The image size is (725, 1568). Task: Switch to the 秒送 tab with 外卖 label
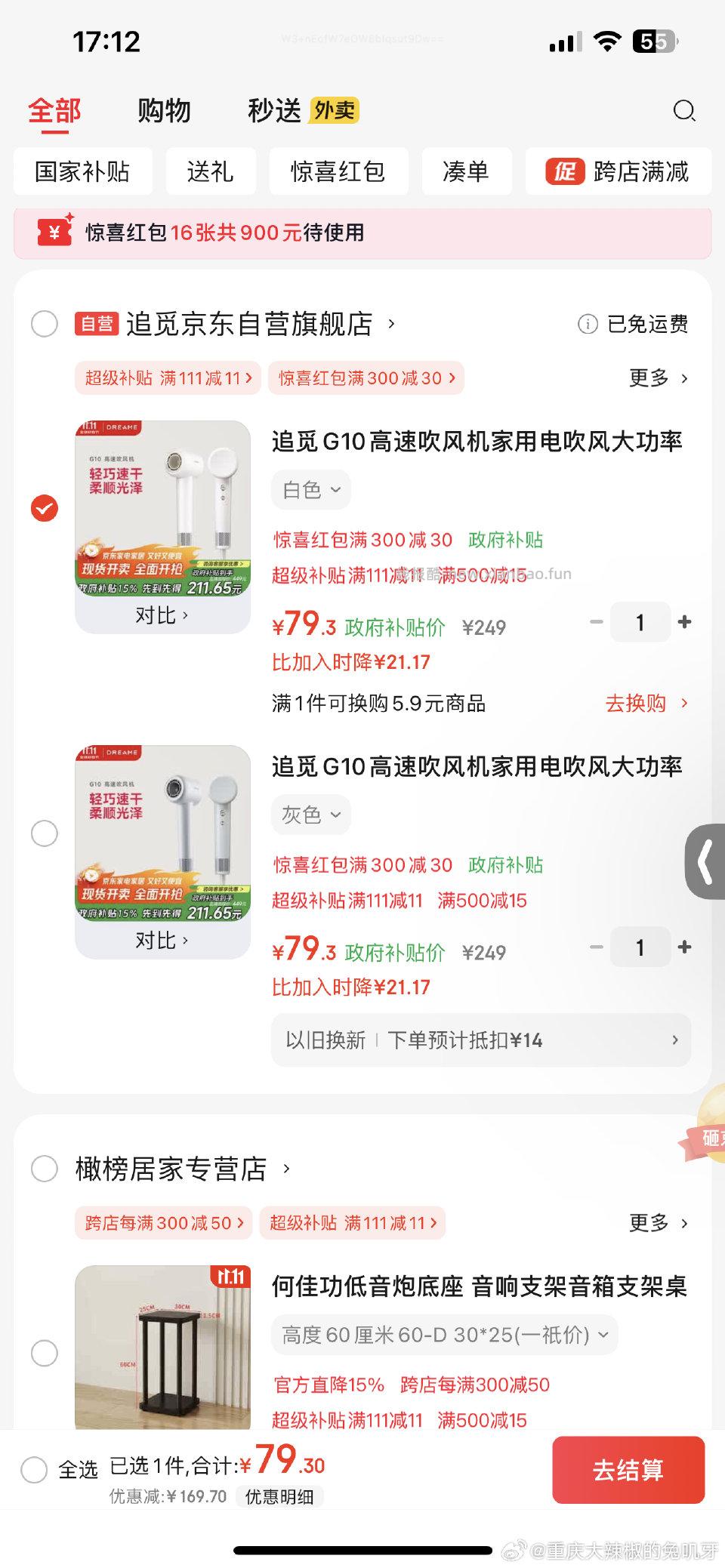273,110
